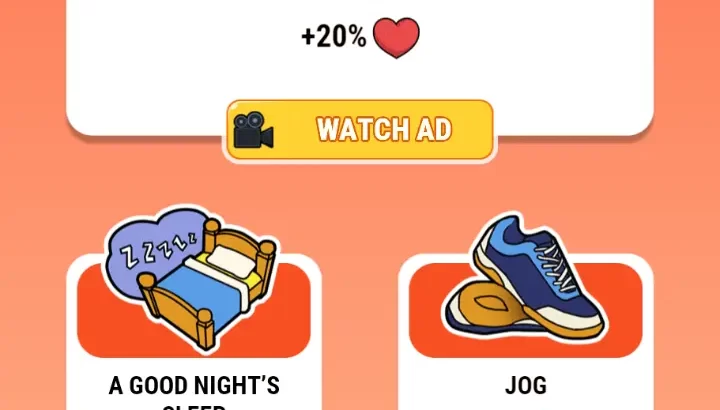Select the A Good Night's Sleep card

[x=194, y=320]
